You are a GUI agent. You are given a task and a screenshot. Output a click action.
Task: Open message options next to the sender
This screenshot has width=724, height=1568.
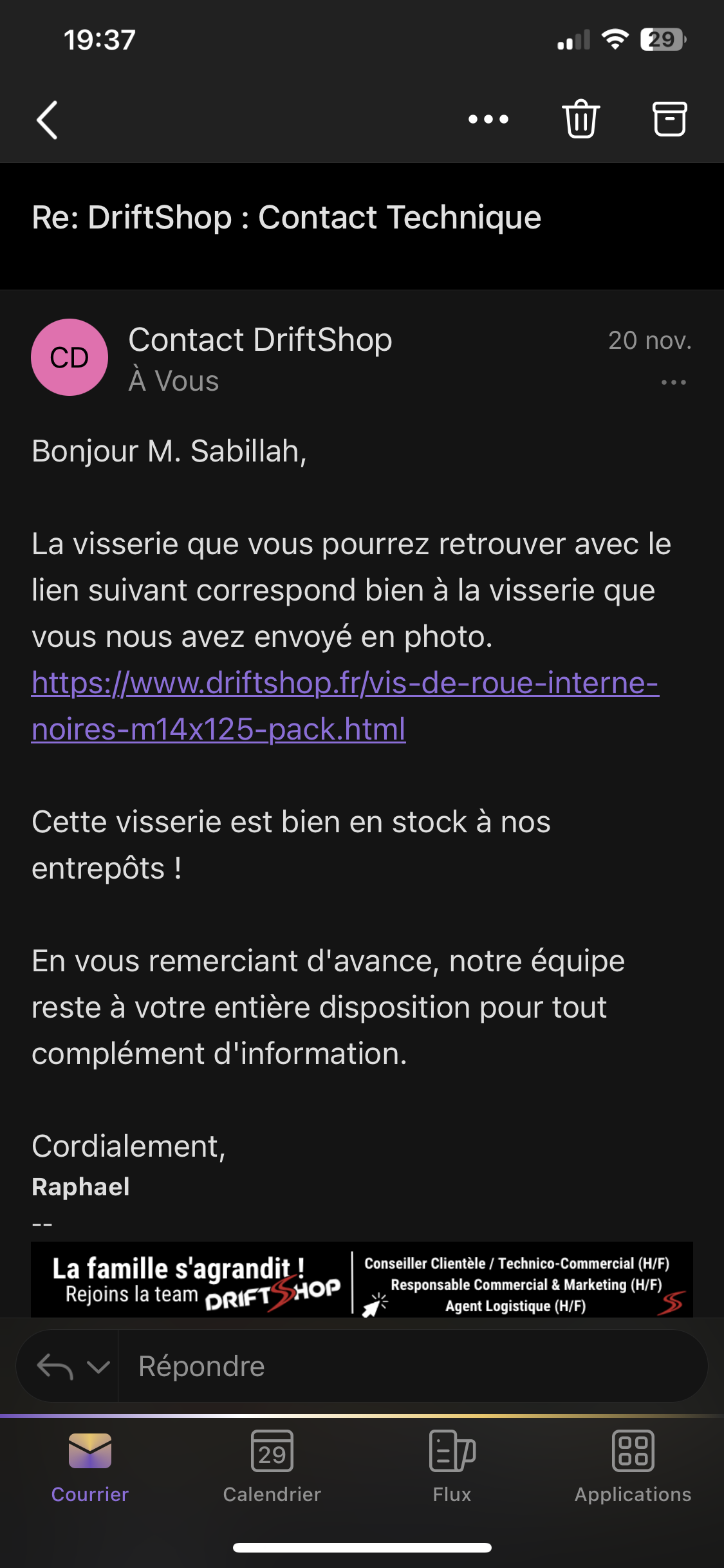(673, 382)
